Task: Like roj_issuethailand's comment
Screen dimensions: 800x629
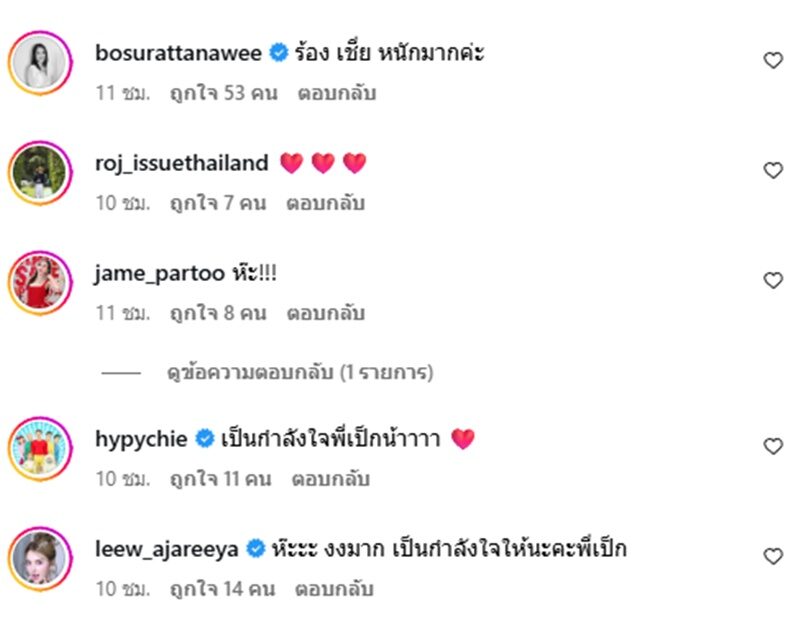Action: coord(773,171)
